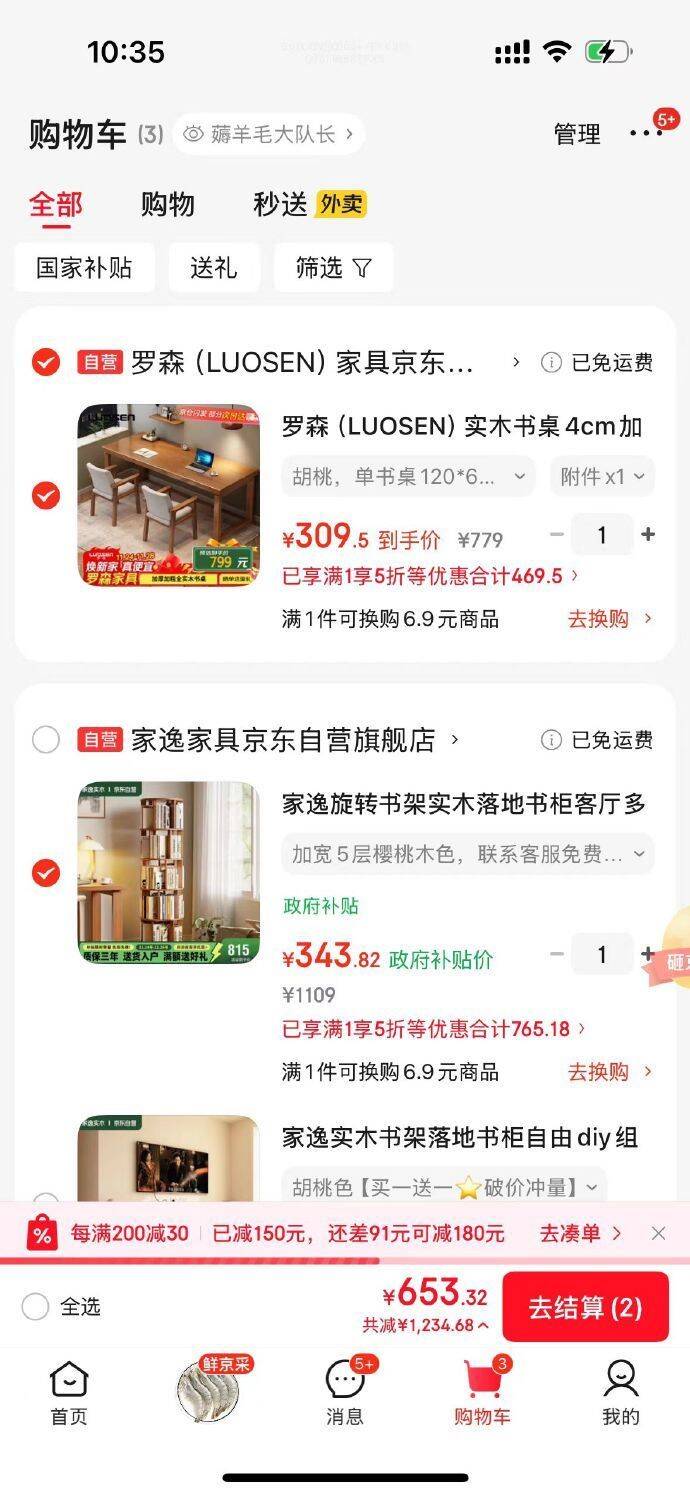Toggle the 全选 select-all radio

[36, 1307]
